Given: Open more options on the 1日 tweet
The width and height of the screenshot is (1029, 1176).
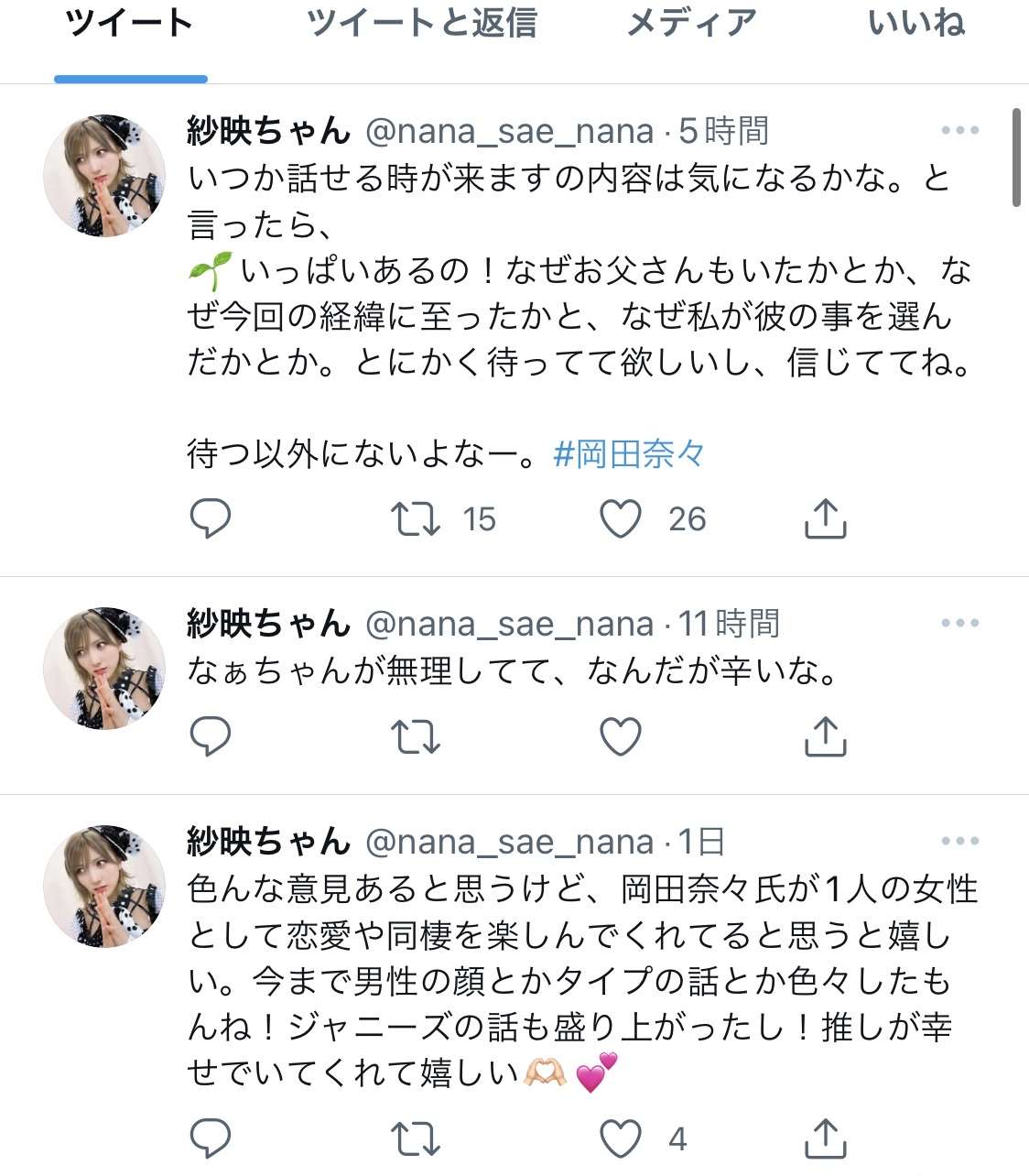Looking at the screenshot, I should point(959,842).
